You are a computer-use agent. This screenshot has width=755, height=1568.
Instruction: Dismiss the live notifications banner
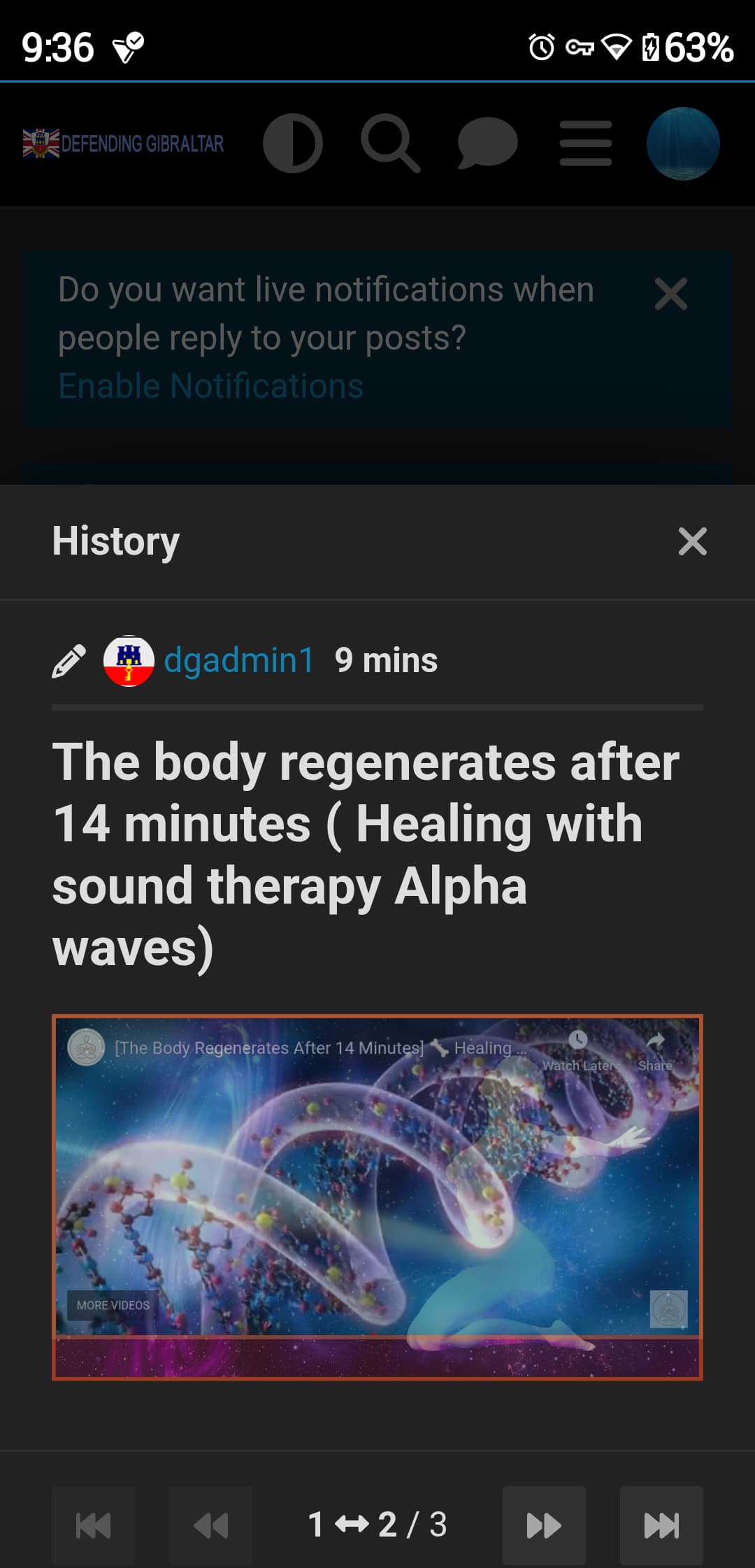(671, 294)
